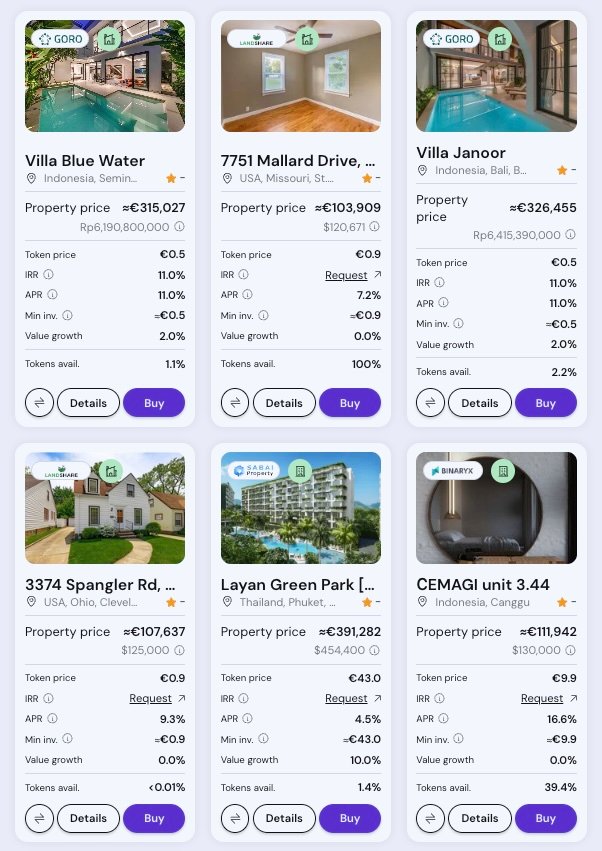Image resolution: width=602 pixels, height=851 pixels.
Task: See Details for Layan Green Park
Action: click(284, 818)
